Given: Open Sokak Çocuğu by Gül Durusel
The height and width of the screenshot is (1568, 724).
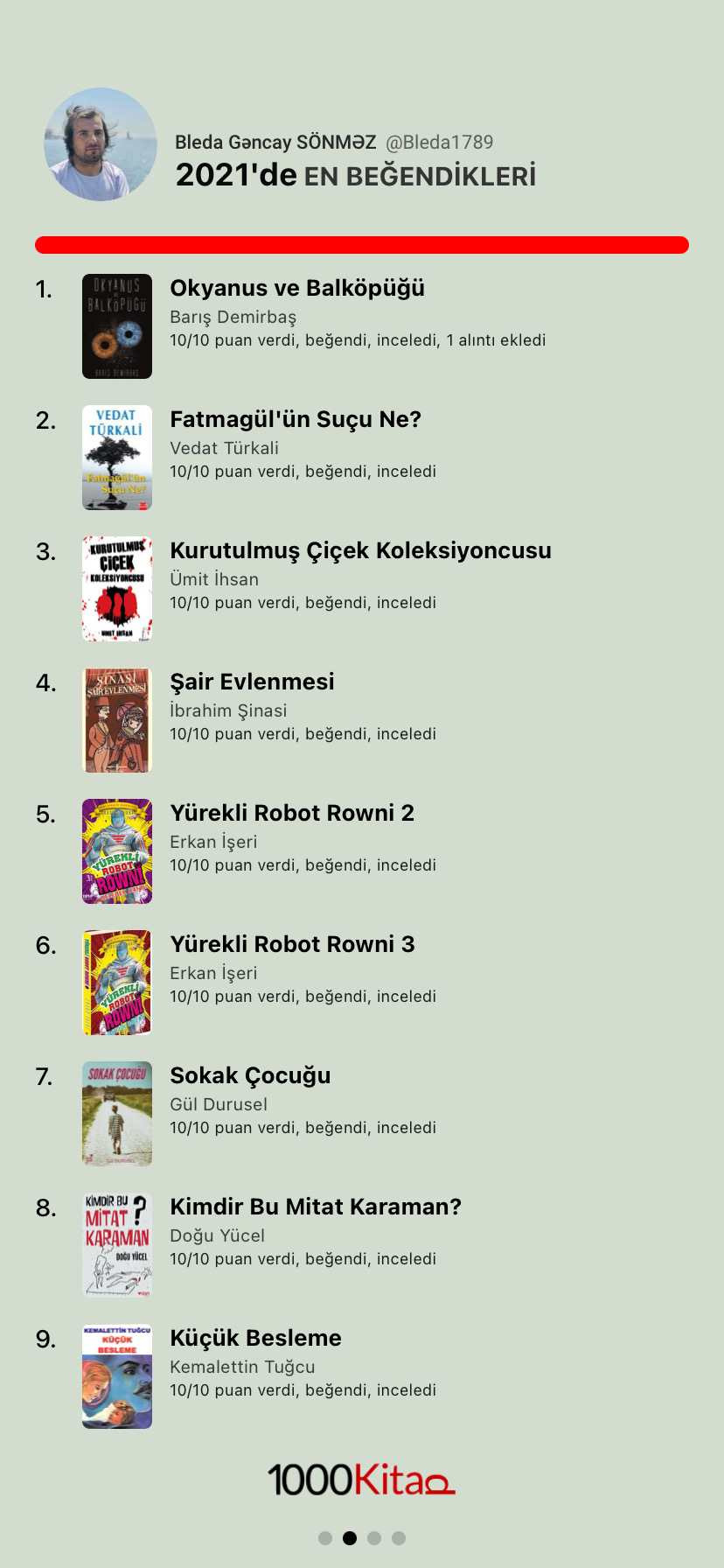Looking at the screenshot, I should pos(250,1076).
